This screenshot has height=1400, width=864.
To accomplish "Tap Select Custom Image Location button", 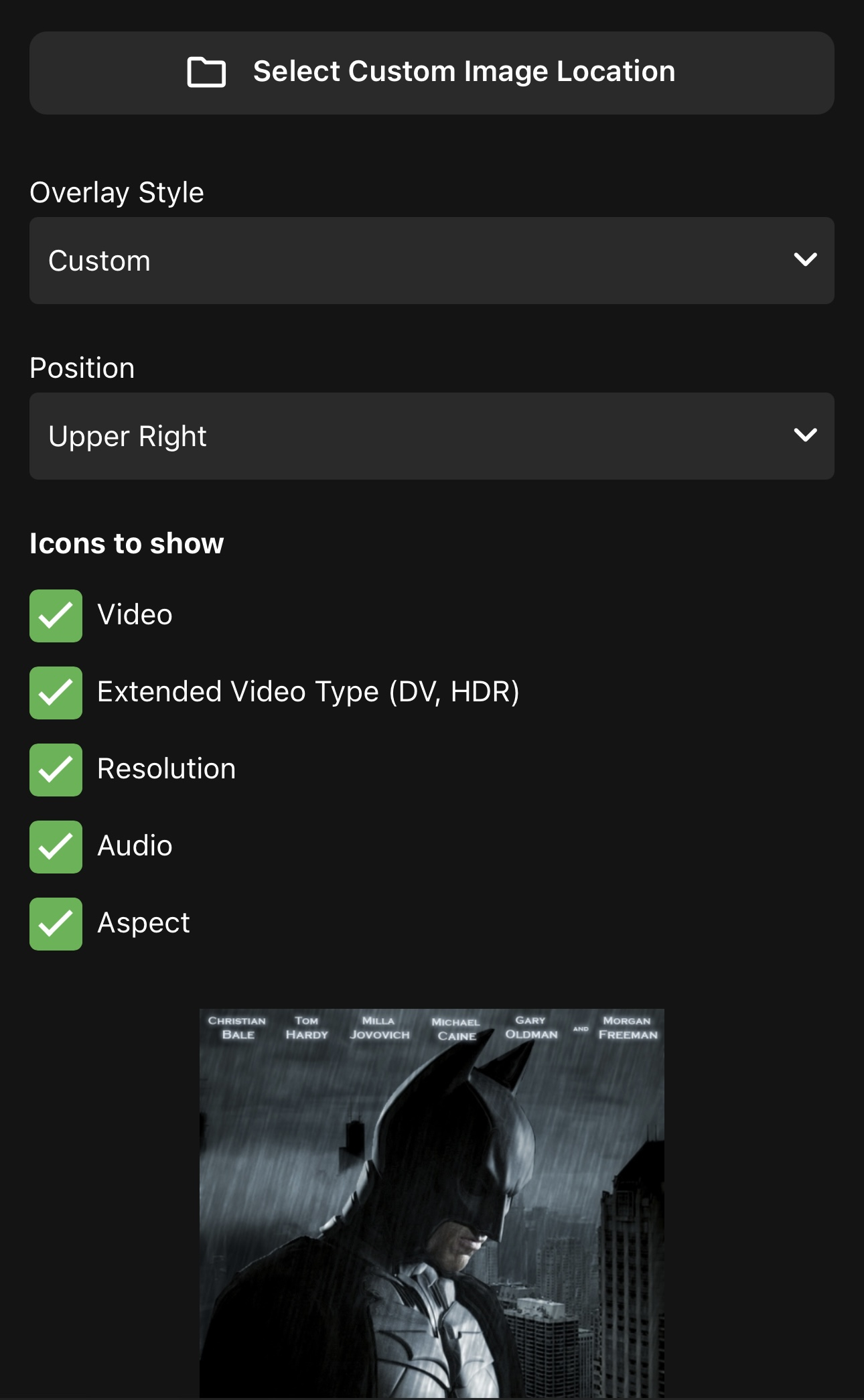I will (431, 72).
